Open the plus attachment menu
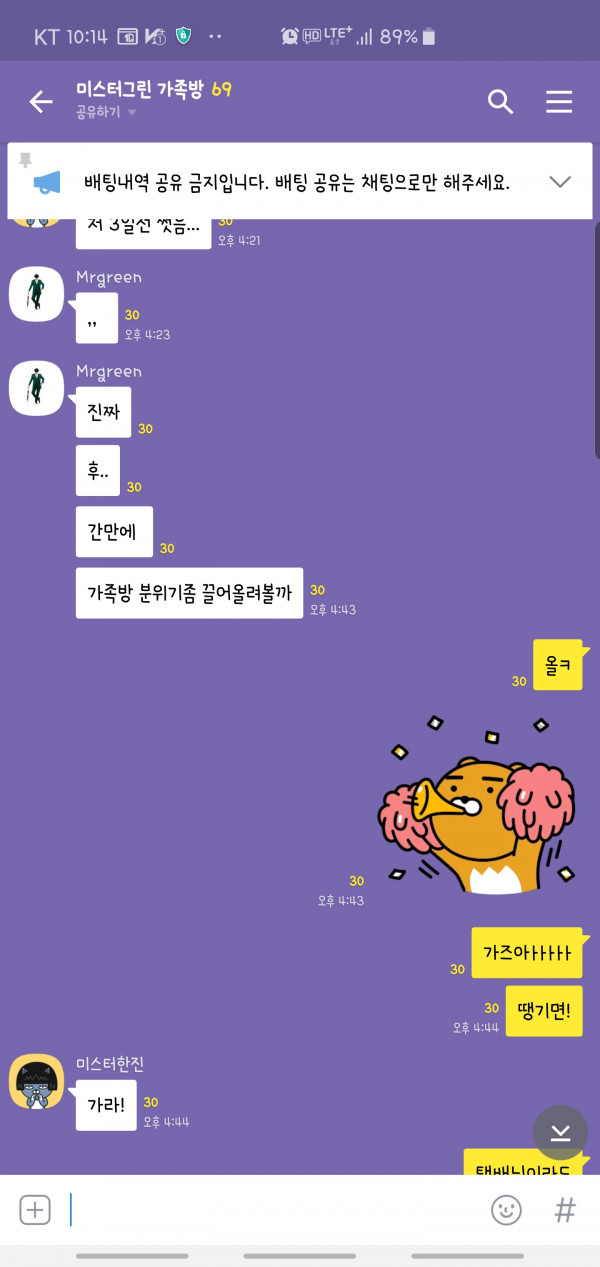 35,1210
